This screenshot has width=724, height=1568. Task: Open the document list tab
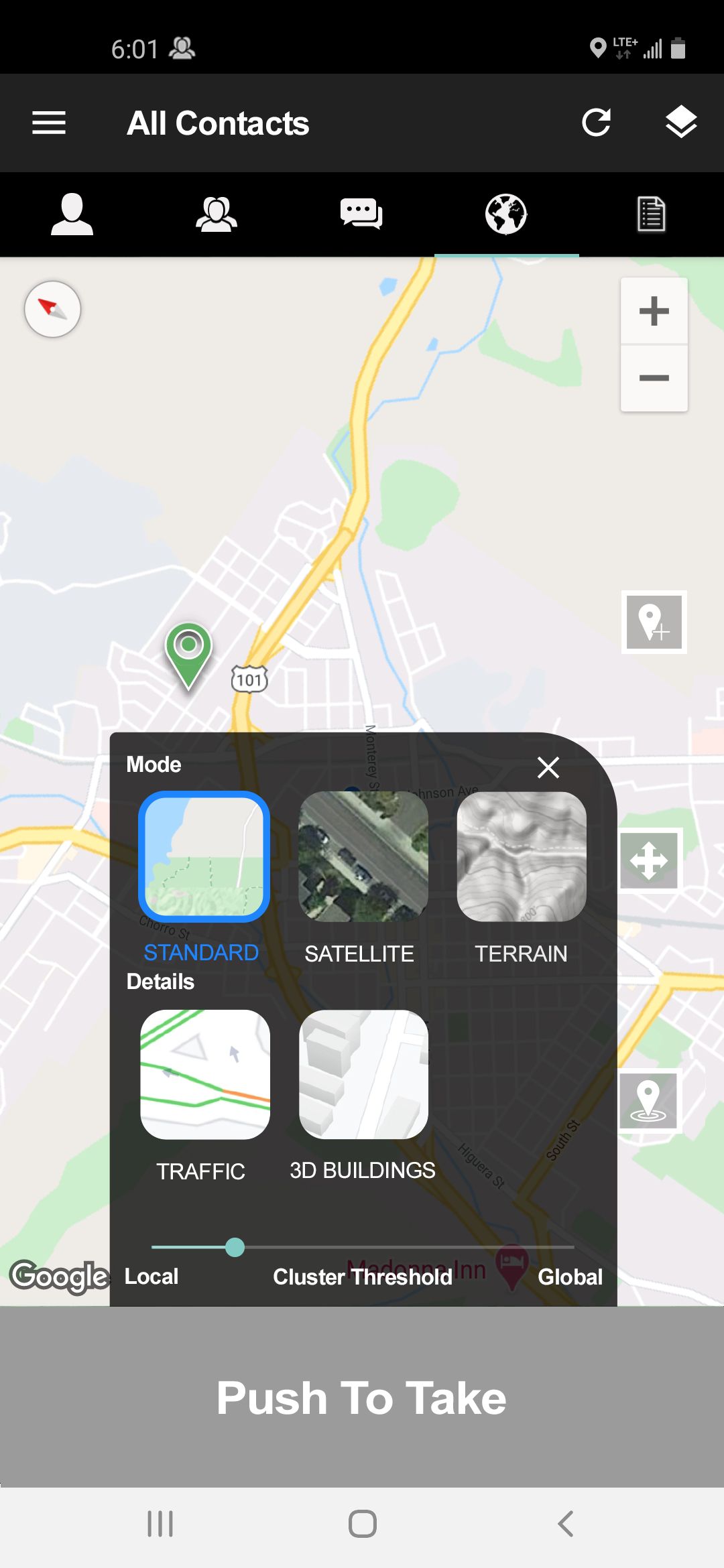tap(651, 214)
